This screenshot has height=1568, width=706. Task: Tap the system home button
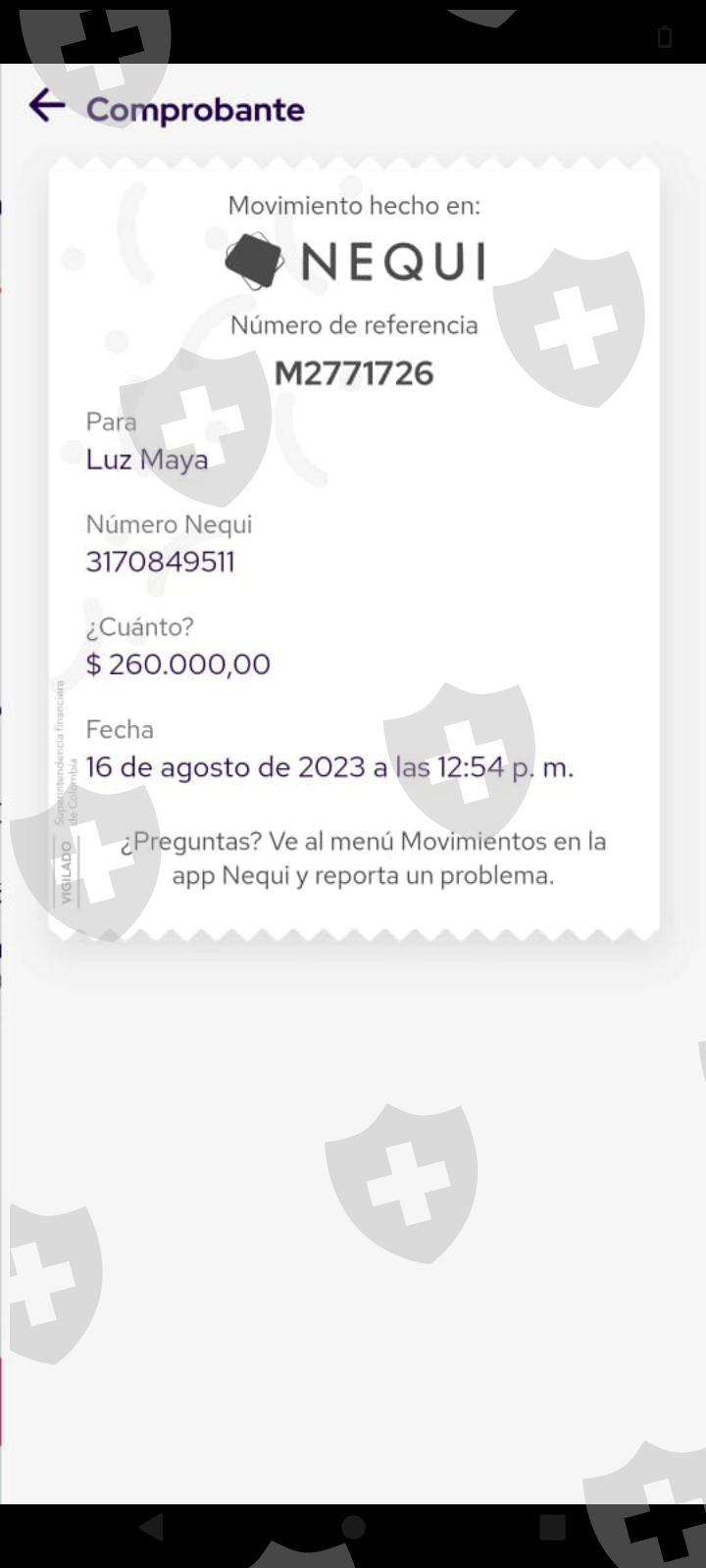(x=353, y=1527)
